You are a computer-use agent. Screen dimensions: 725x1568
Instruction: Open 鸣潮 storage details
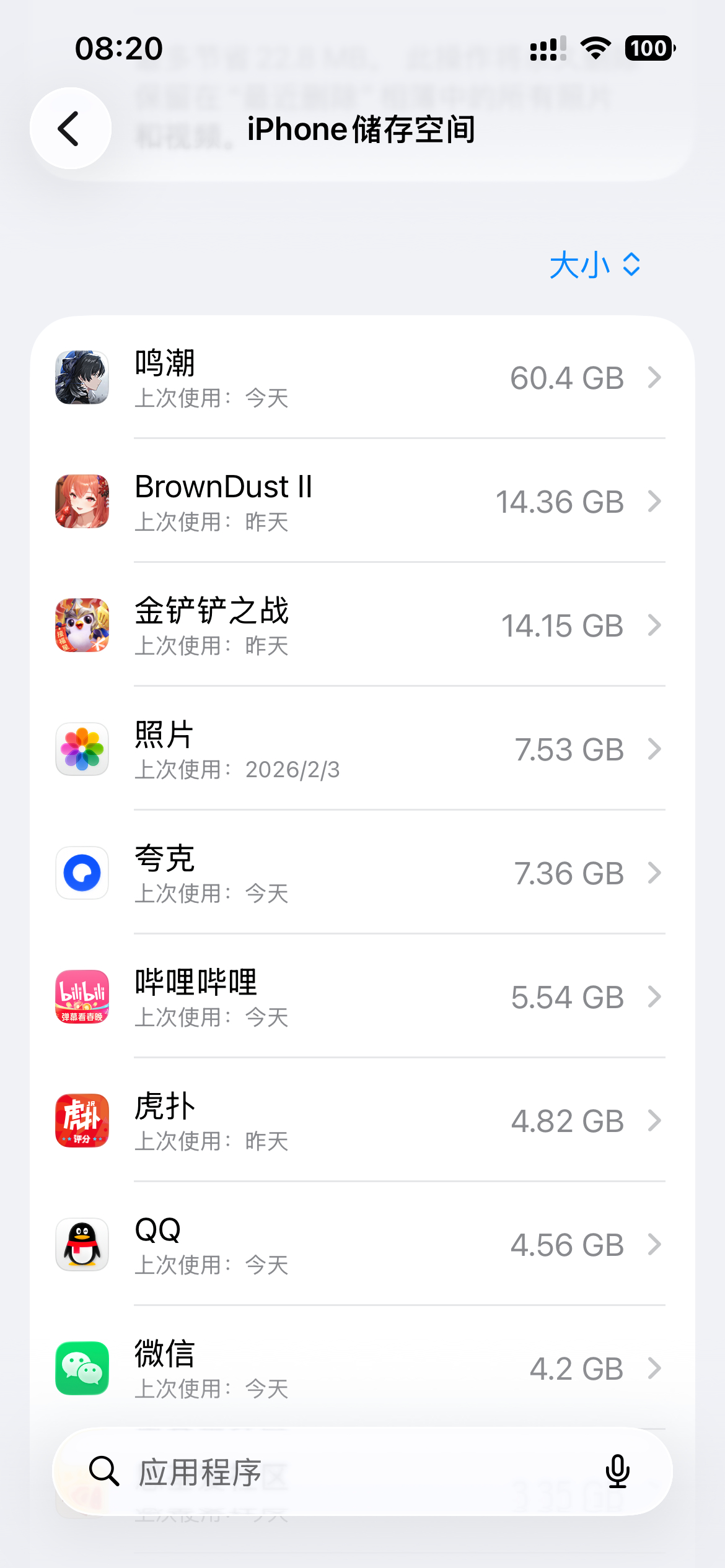point(362,378)
